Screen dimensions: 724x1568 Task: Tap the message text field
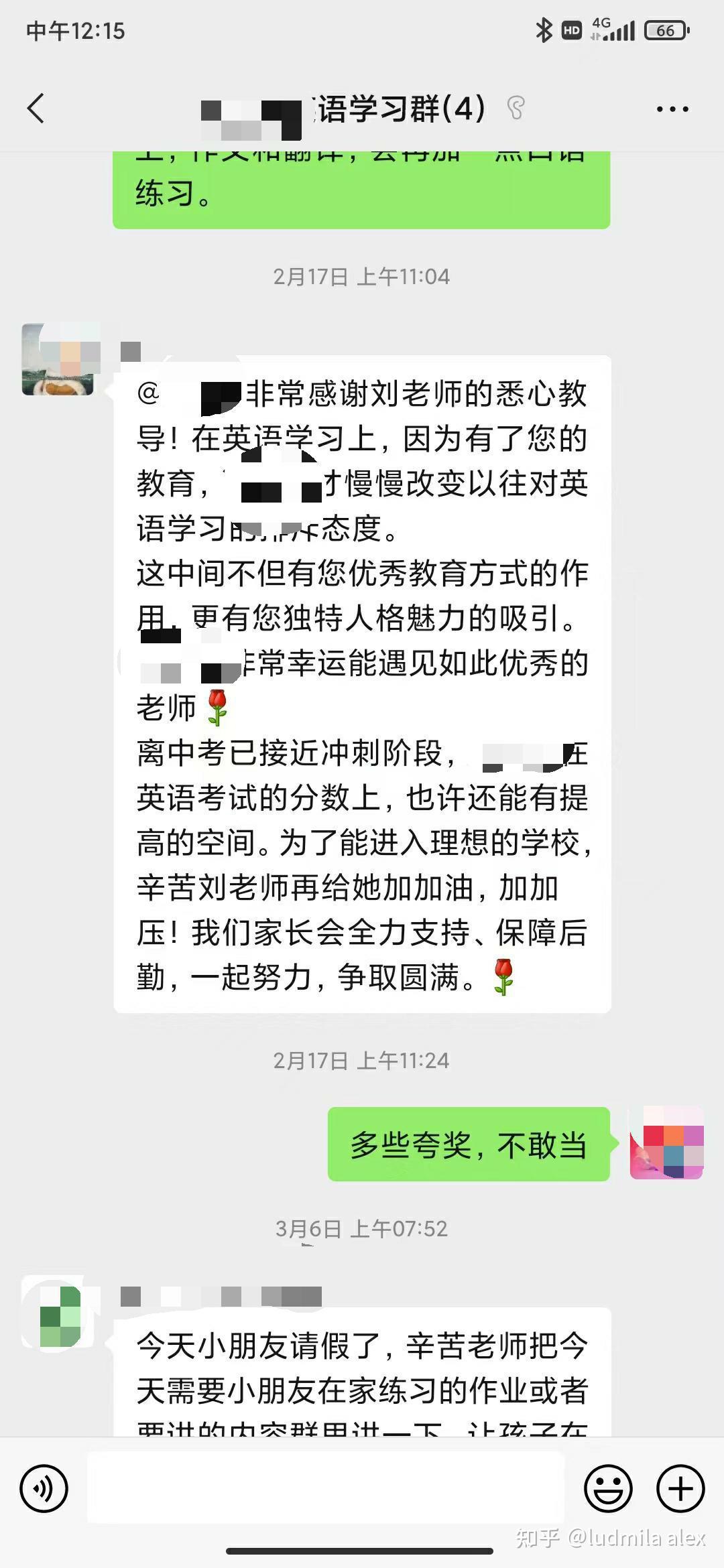(326, 1488)
